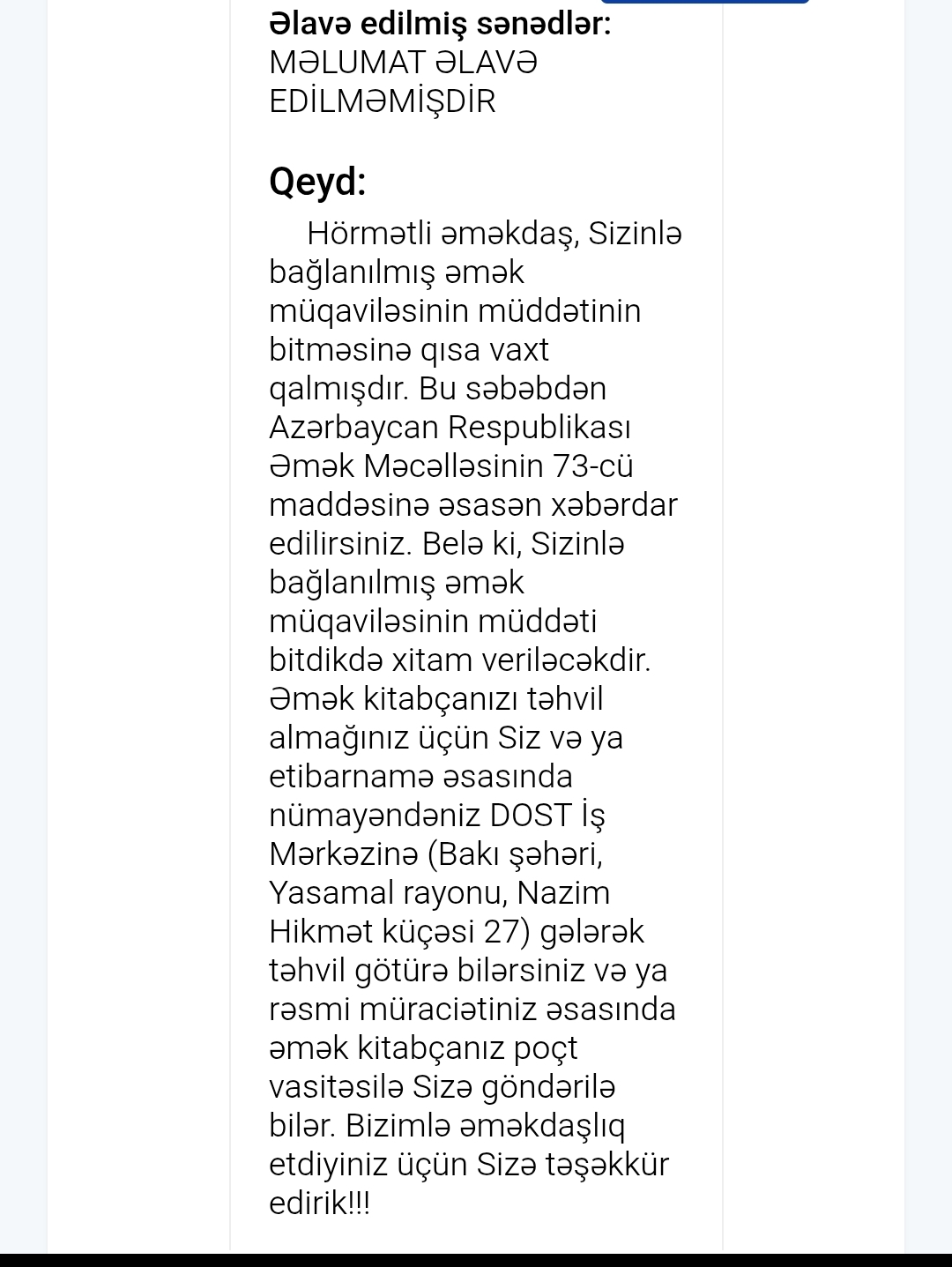Tap the partially visible blue button
The image size is (952, 1267).
click(x=704, y=2)
